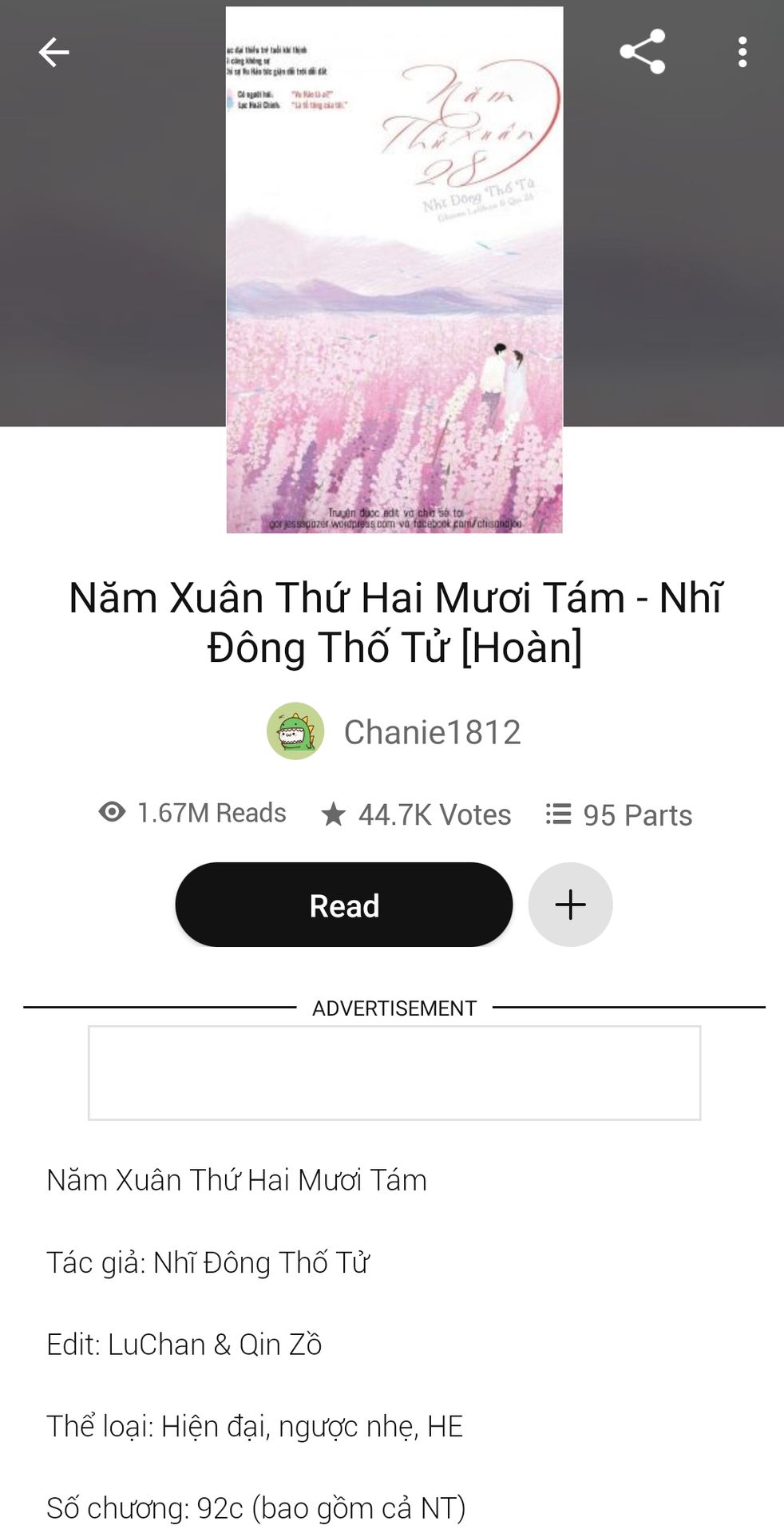
Task: View the 95 Parts chapter list
Action: (x=620, y=814)
